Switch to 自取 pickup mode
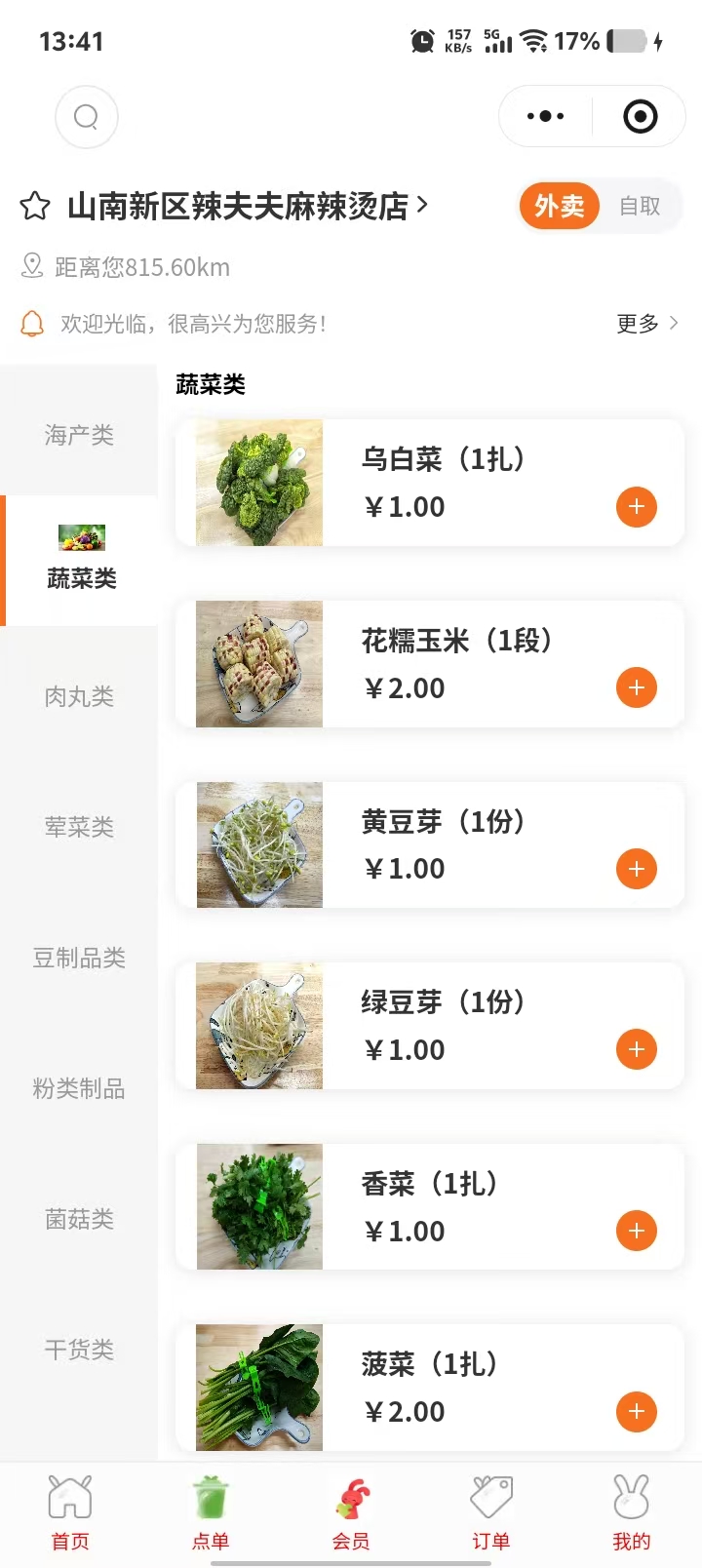The width and height of the screenshot is (702, 1568). click(640, 207)
